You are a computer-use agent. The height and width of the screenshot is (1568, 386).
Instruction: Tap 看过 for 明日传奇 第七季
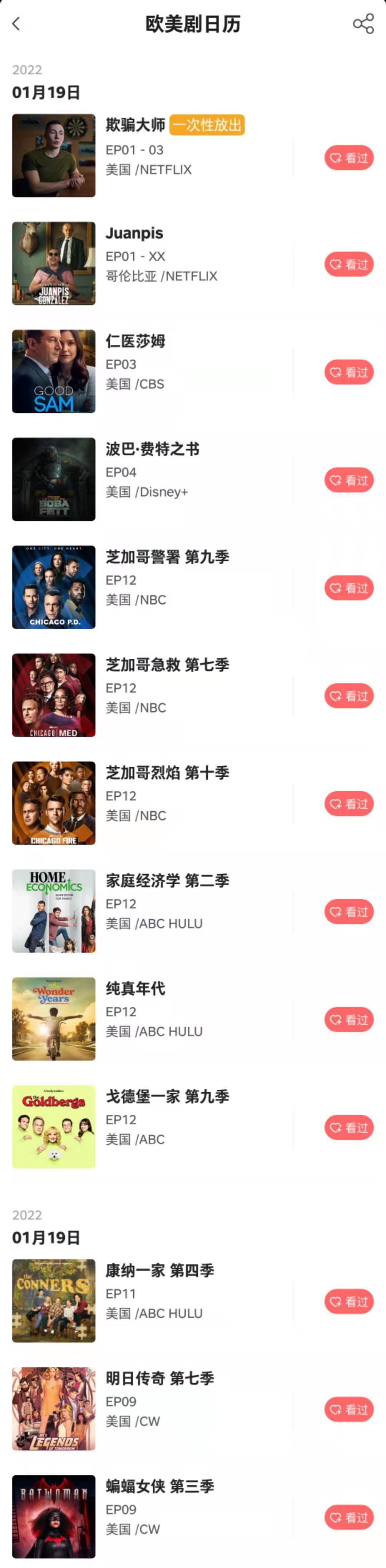point(349,1409)
